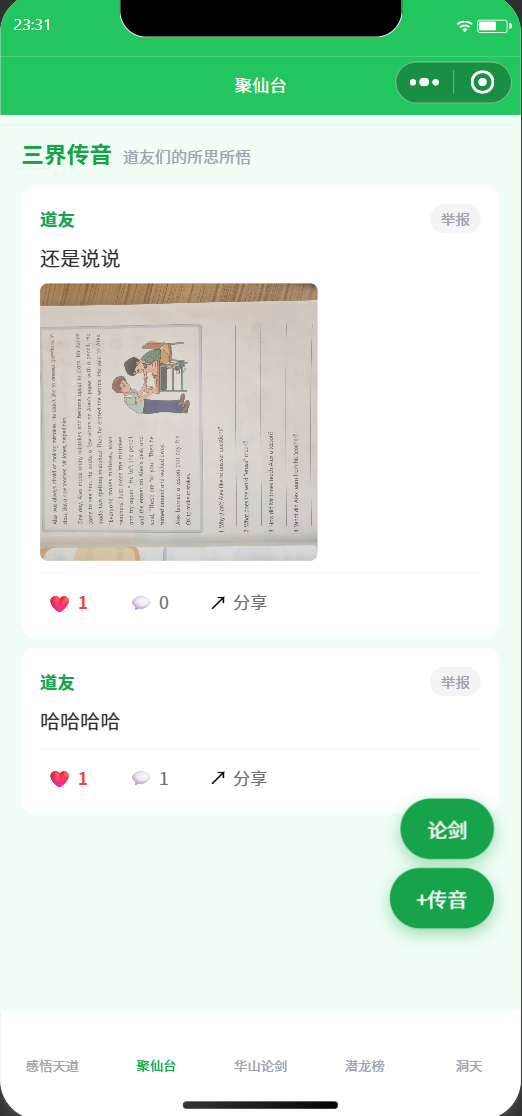This screenshot has height=1116, width=522.
Task: Report the 哈哈哈哈 post
Action: tap(455, 682)
